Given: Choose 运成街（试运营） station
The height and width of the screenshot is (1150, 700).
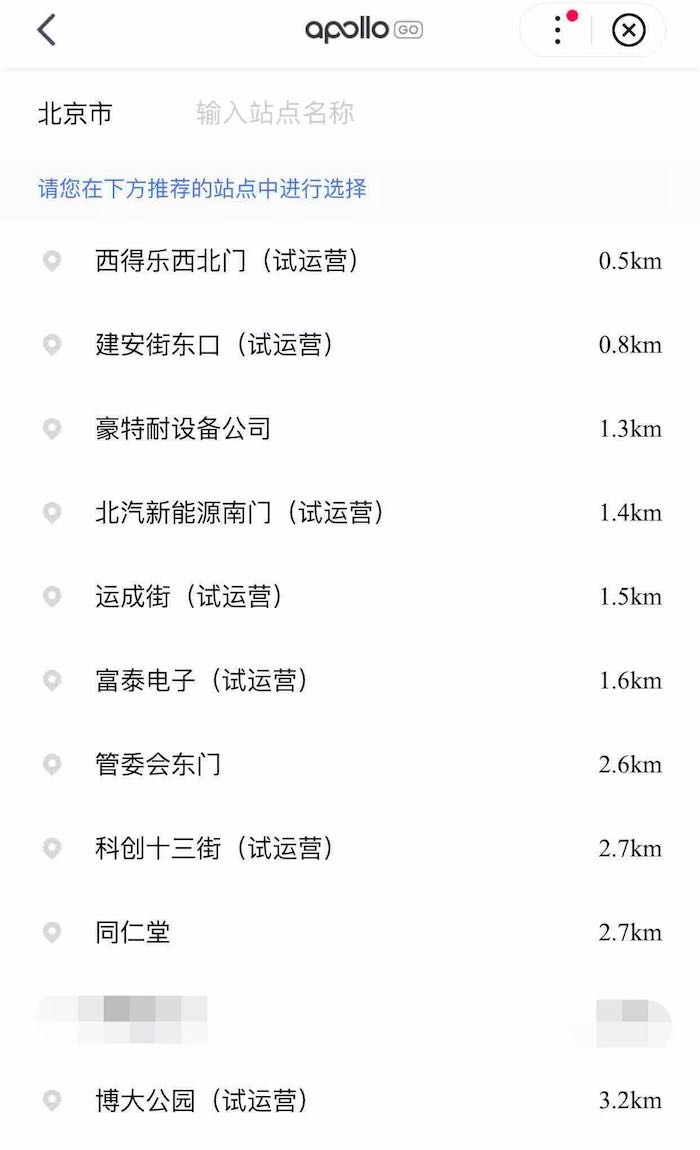Looking at the screenshot, I should coord(350,596).
